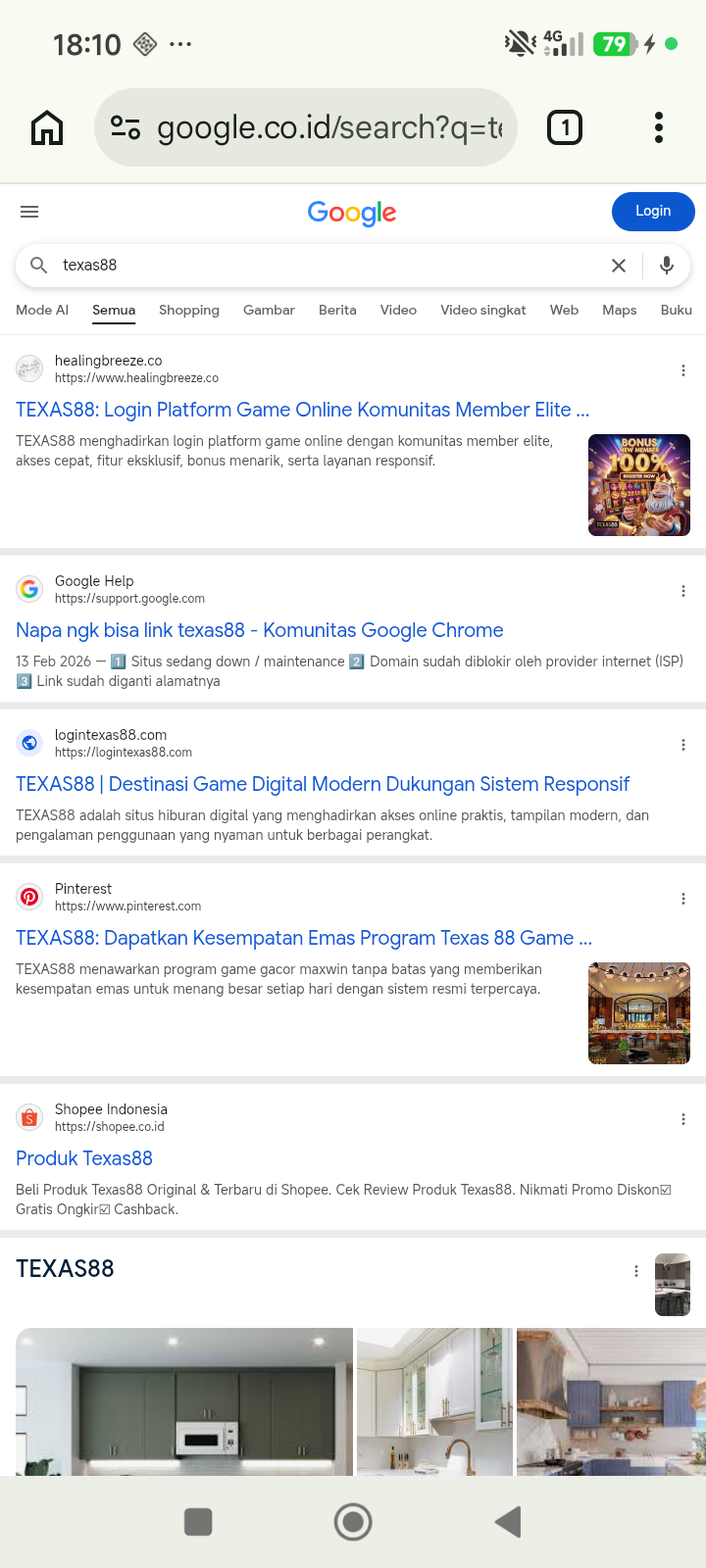Tap the browser address bar

click(305, 127)
